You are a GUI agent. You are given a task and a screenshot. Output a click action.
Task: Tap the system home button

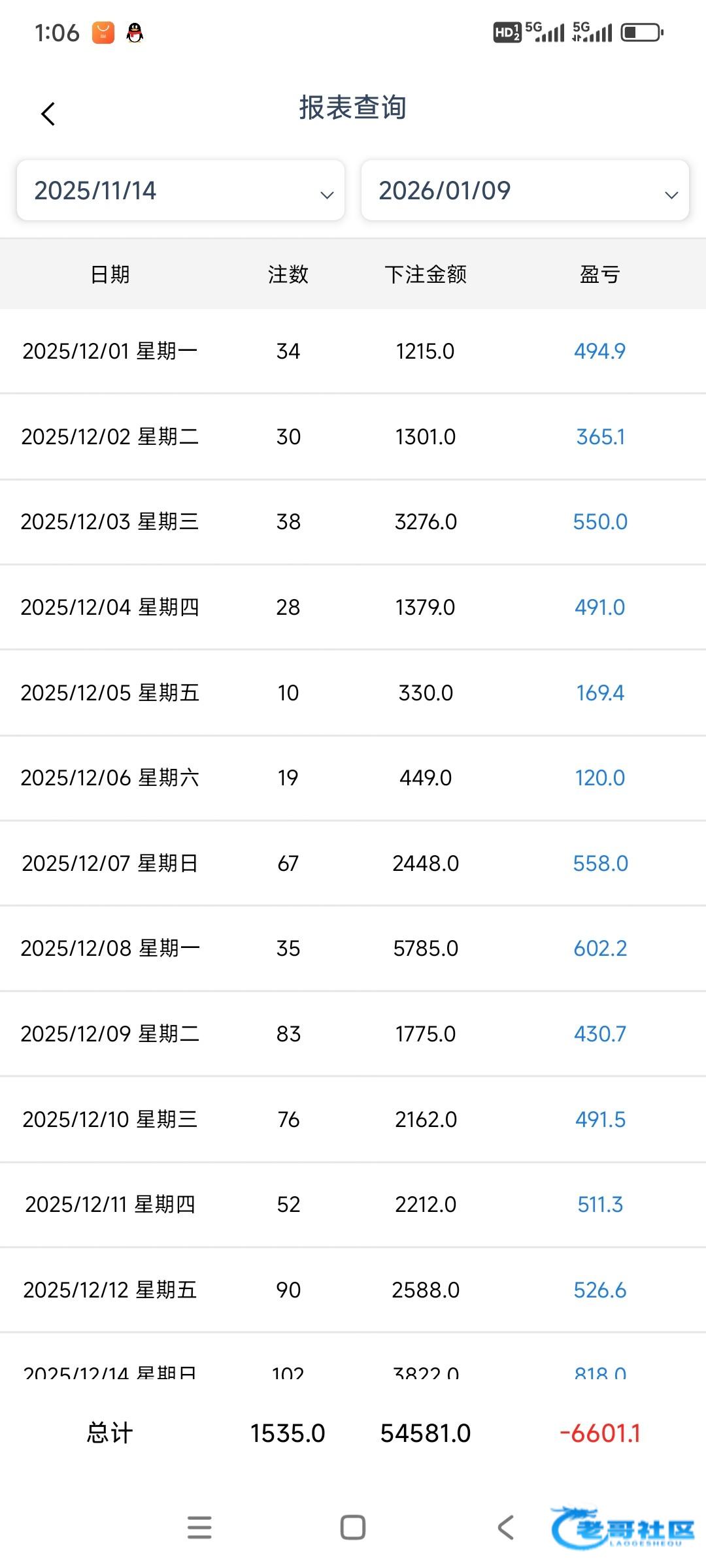(353, 1527)
